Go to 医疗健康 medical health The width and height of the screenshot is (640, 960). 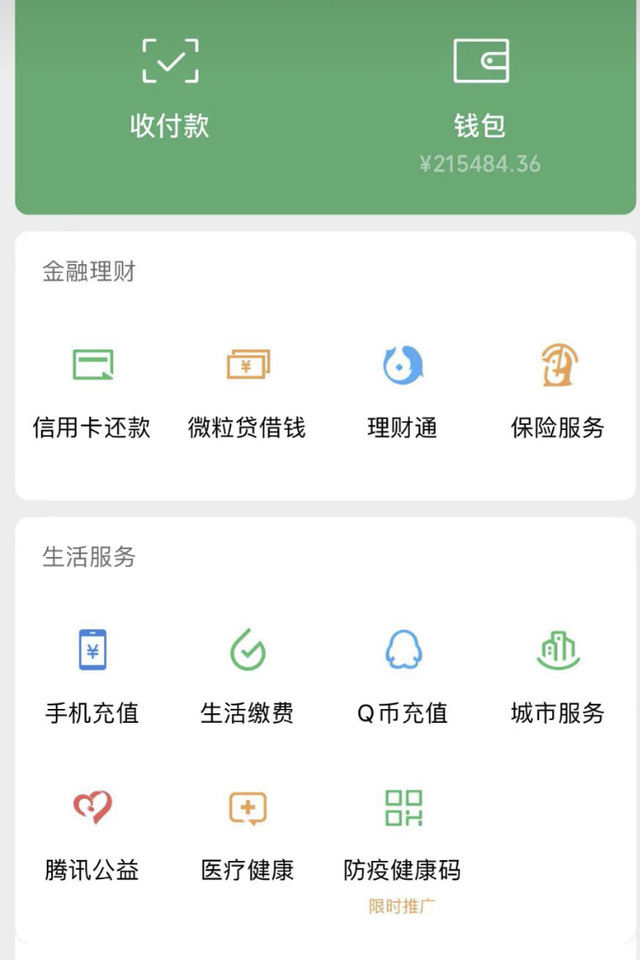[247, 836]
